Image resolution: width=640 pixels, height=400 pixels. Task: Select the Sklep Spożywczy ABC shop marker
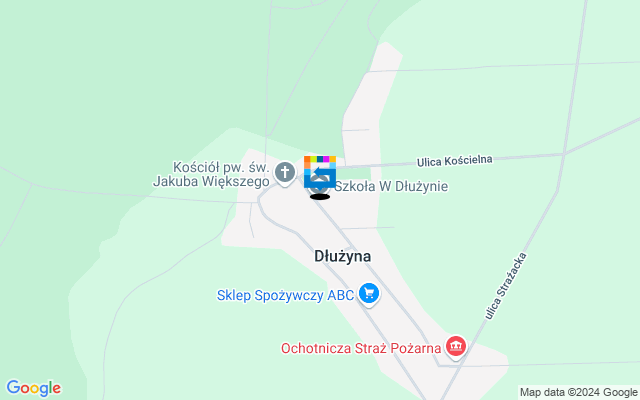coord(369,294)
